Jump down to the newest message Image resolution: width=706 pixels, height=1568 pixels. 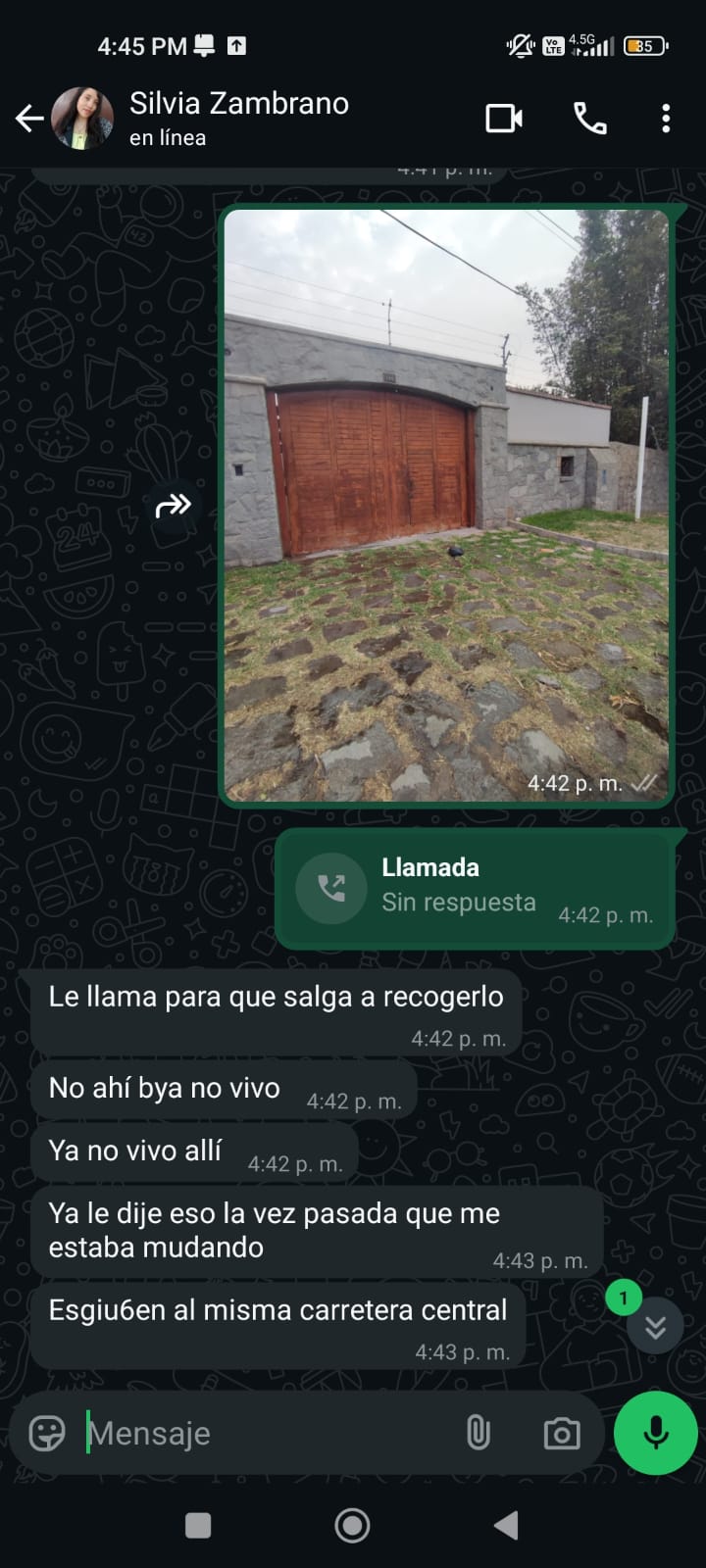pyautogui.click(x=655, y=1326)
